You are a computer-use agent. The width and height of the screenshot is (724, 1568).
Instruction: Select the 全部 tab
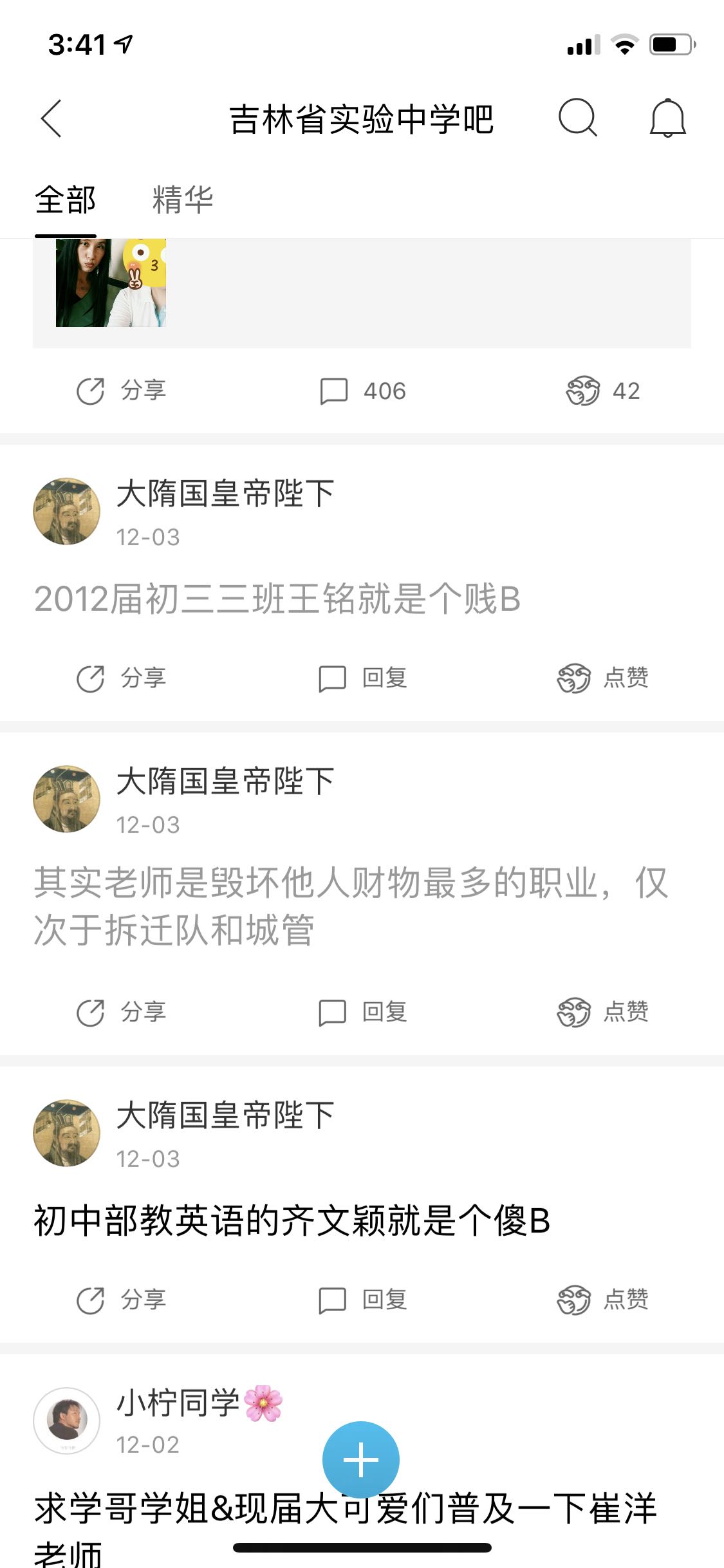(x=66, y=200)
